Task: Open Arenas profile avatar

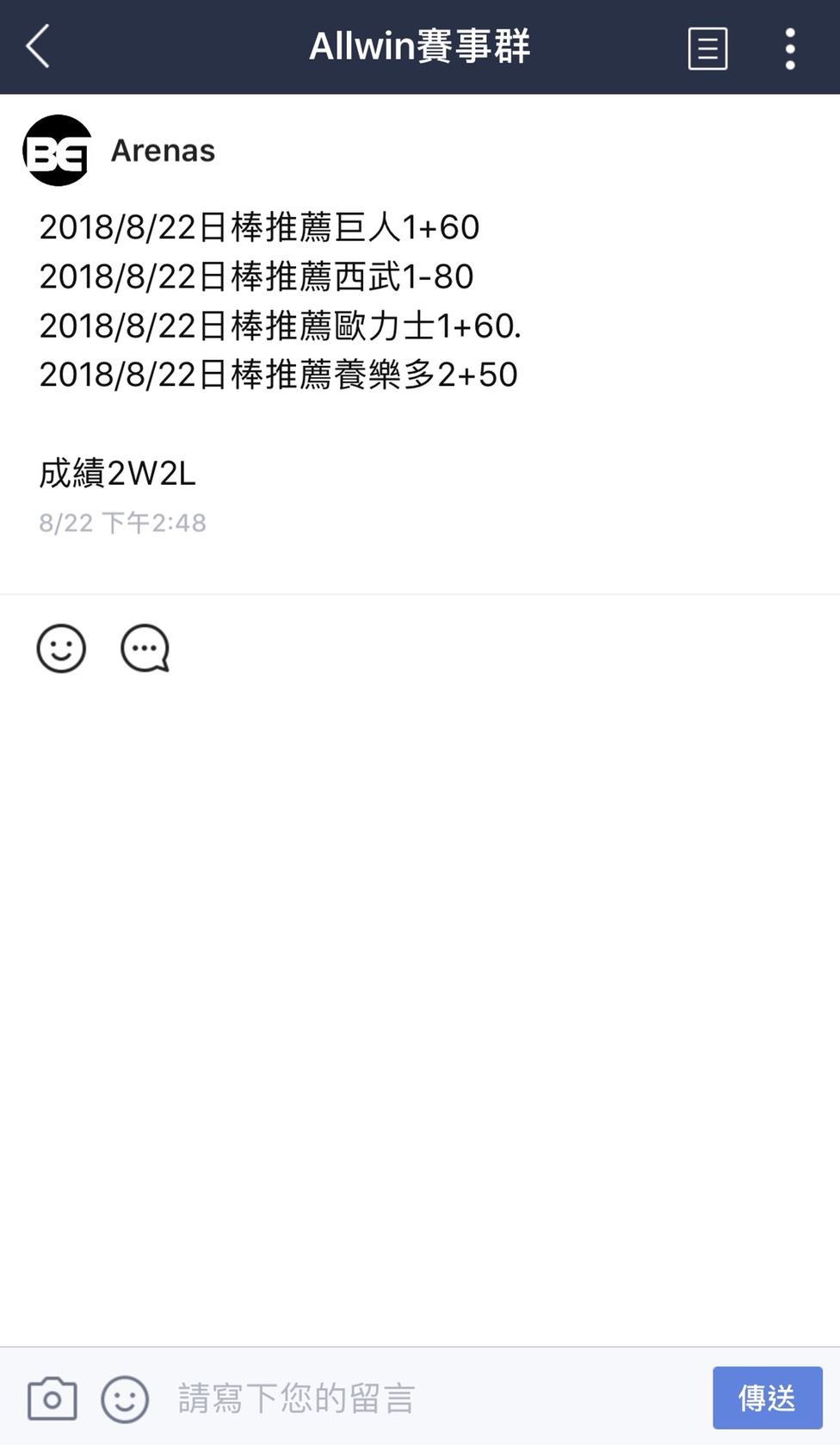Action: pos(57,151)
